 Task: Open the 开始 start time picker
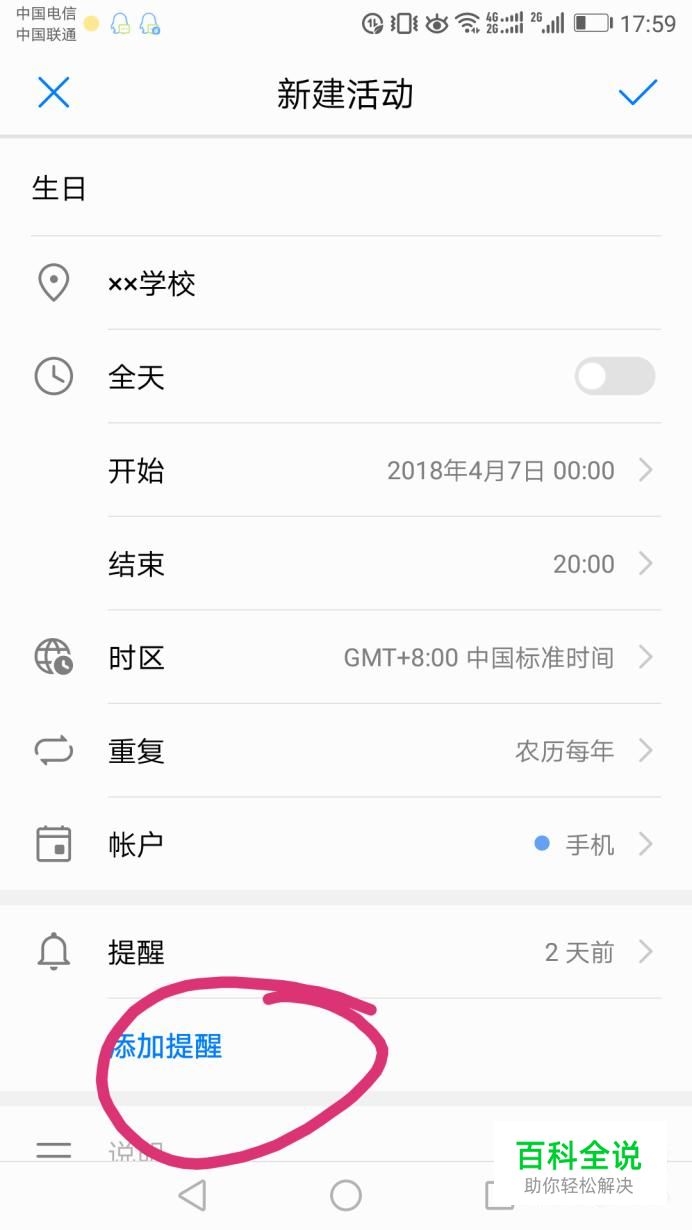[384, 470]
